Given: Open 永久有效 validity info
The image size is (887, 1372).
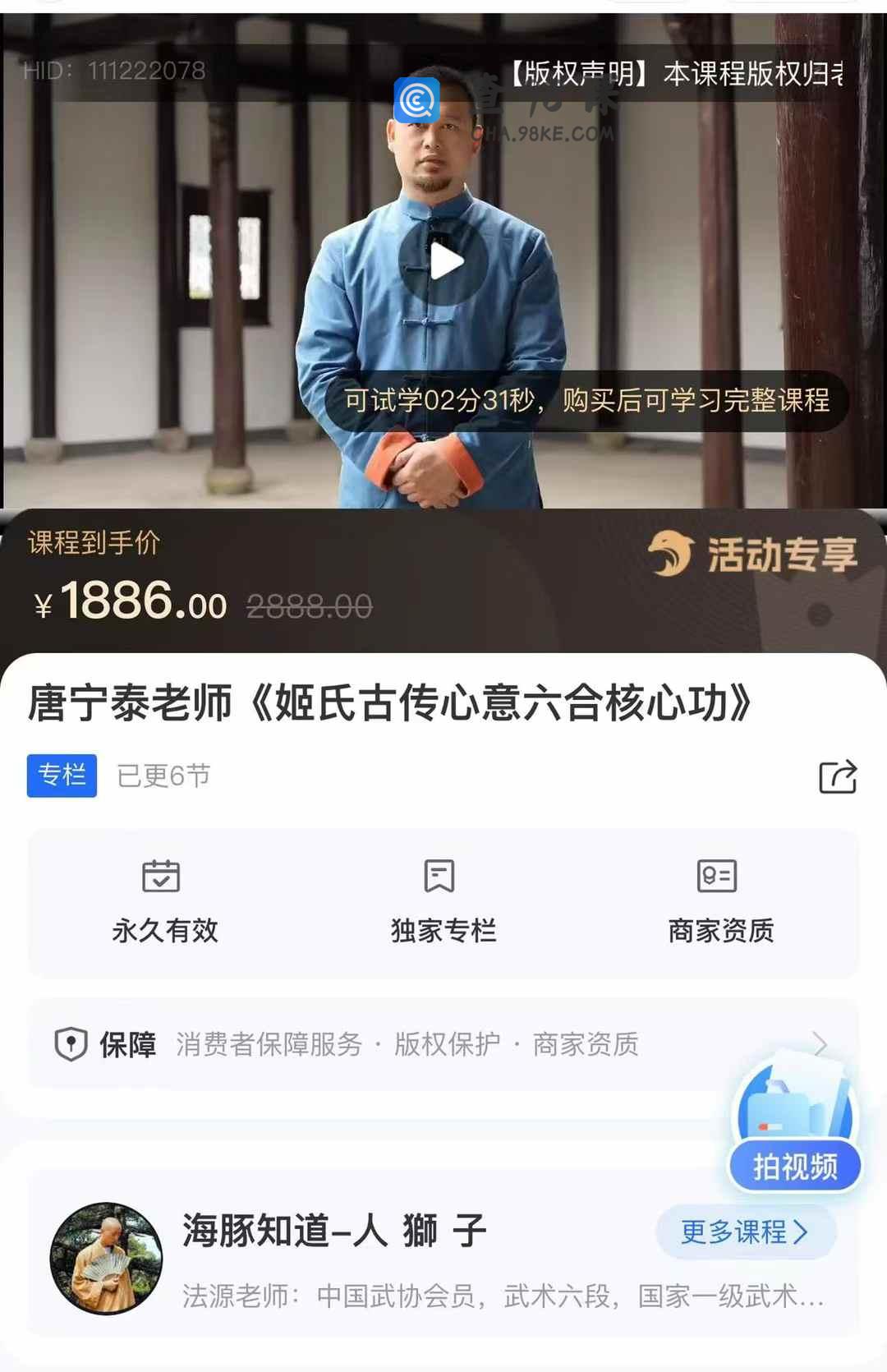Looking at the screenshot, I should [164, 902].
